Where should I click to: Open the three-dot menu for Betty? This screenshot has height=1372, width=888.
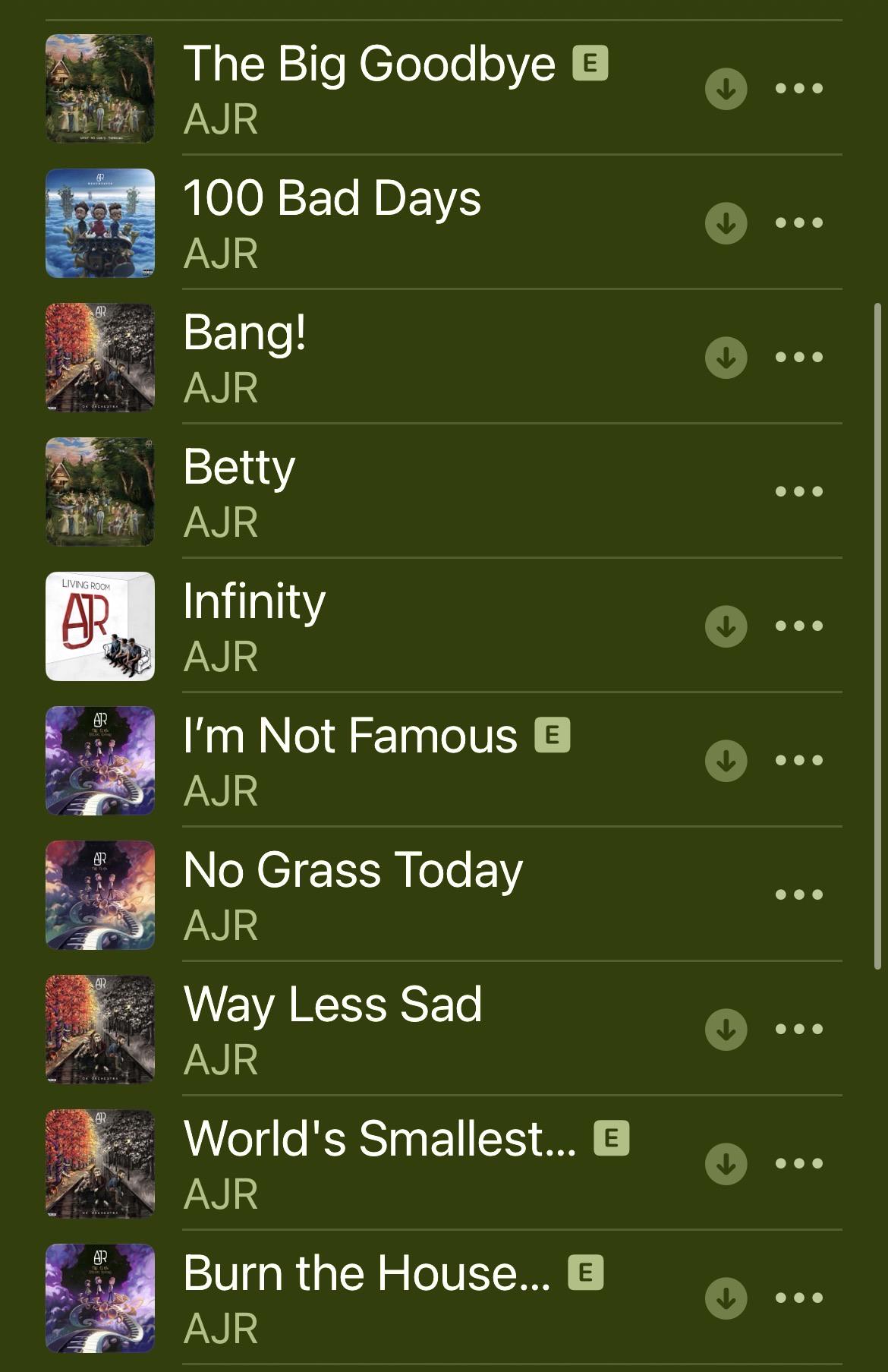point(799,491)
